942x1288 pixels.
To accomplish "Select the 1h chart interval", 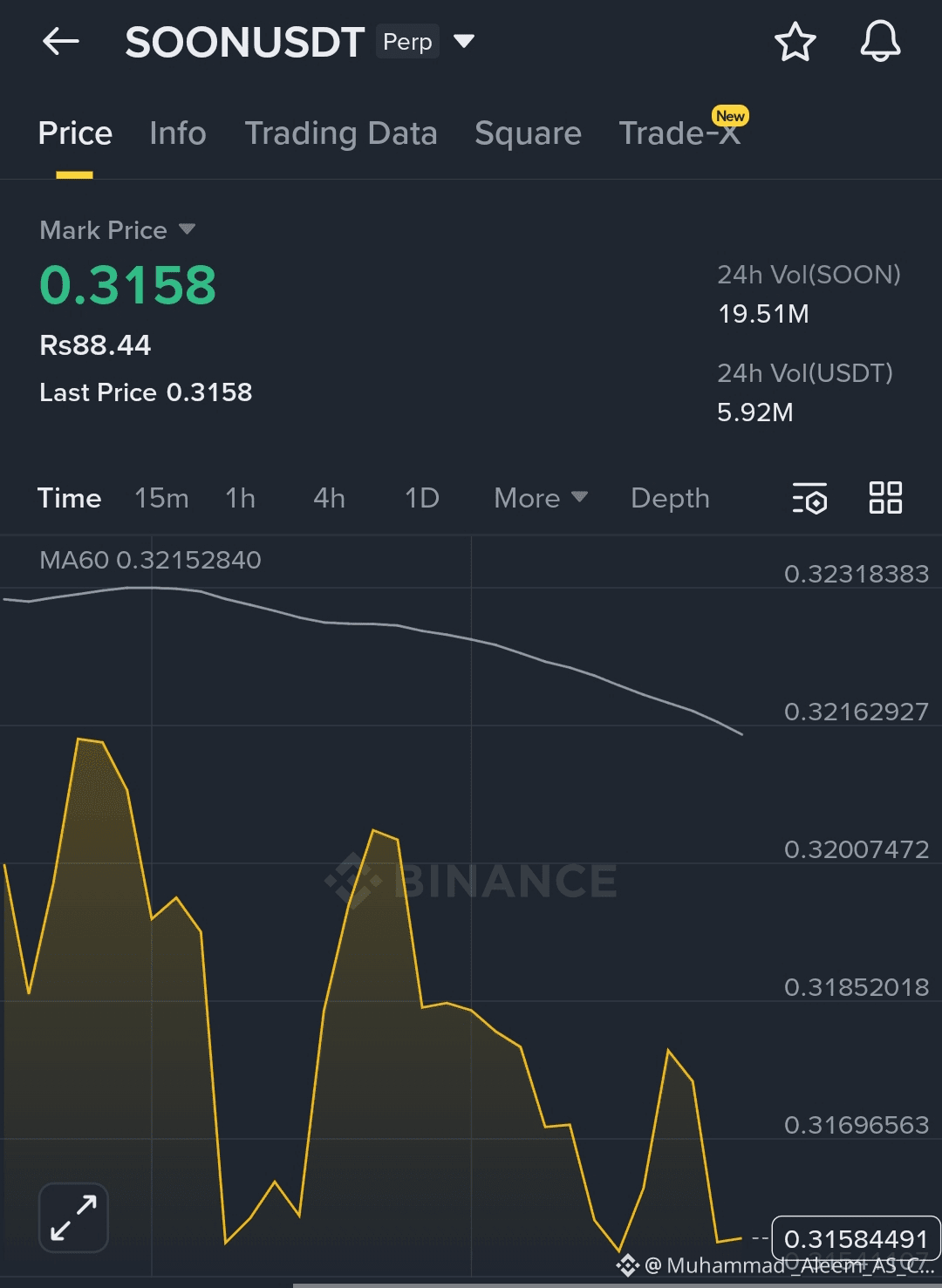I will (240, 498).
